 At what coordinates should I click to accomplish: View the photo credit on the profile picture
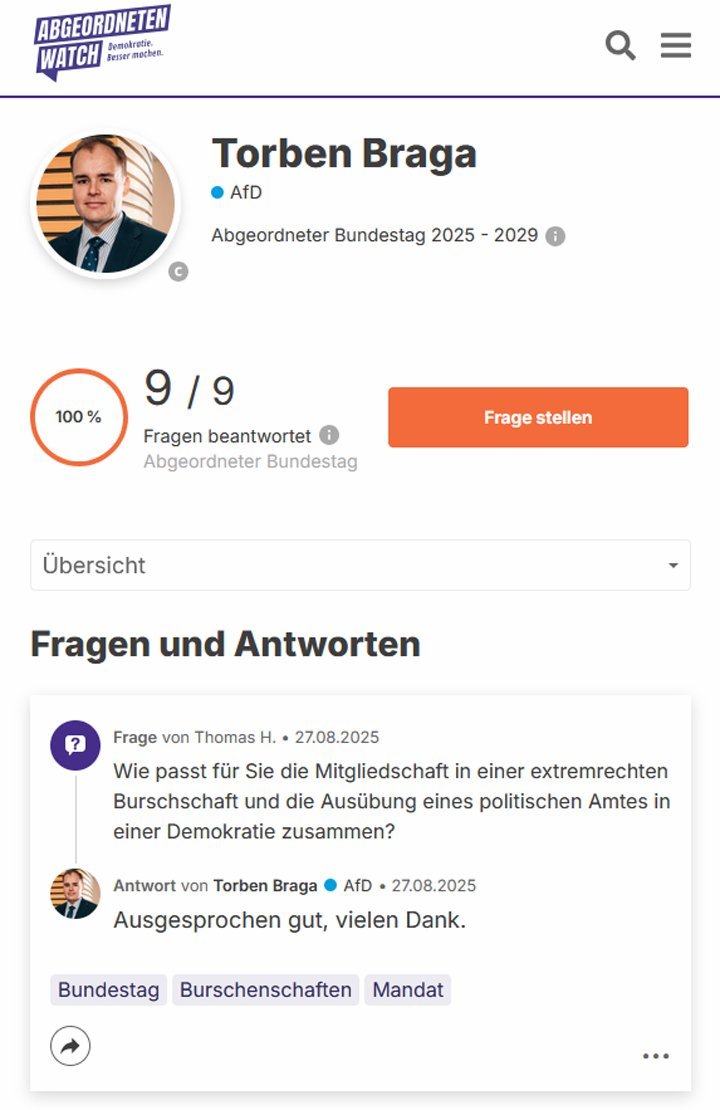click(178, 271)
